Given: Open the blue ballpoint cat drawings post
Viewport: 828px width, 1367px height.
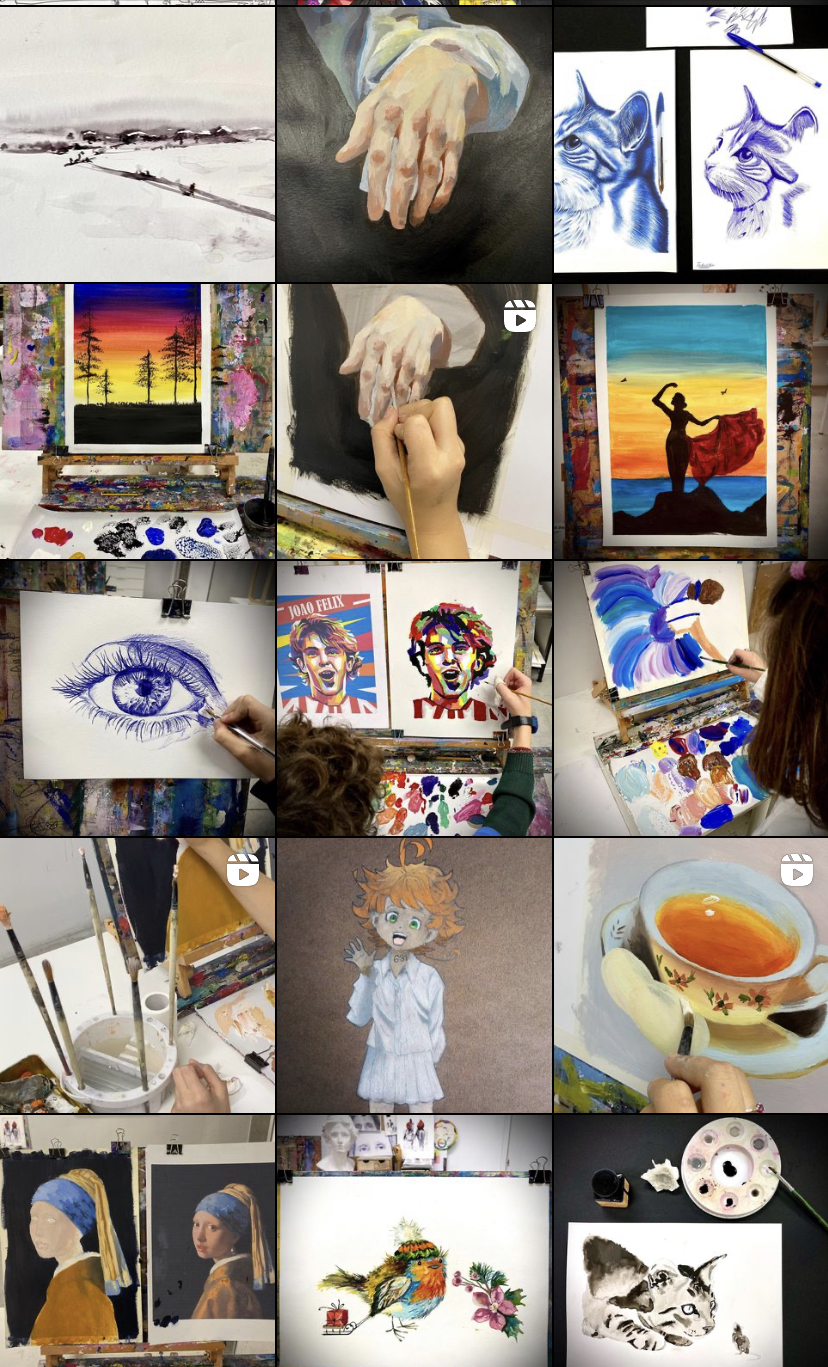Looking at the screenshot, I should [x=691, y=144].
